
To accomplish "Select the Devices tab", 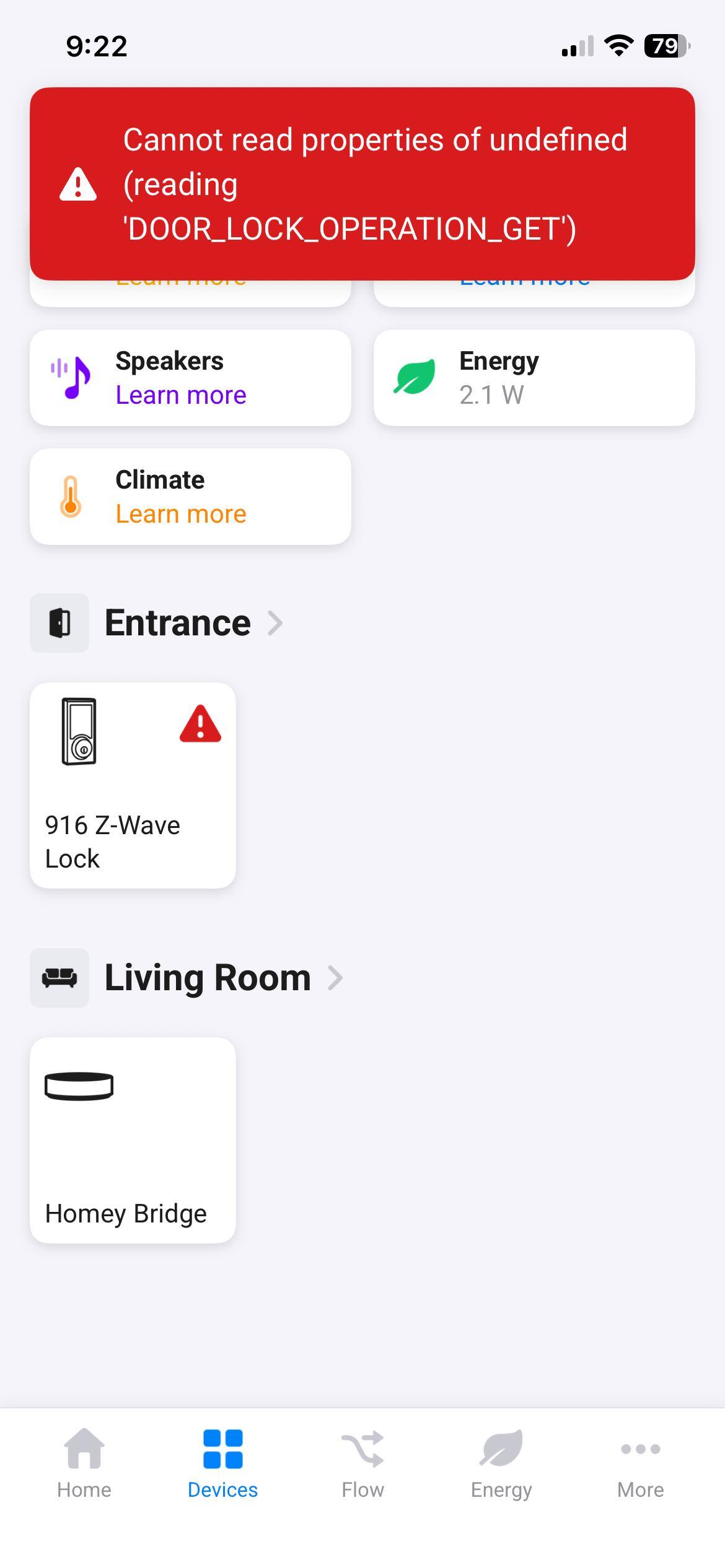I will click(223, 1461).
